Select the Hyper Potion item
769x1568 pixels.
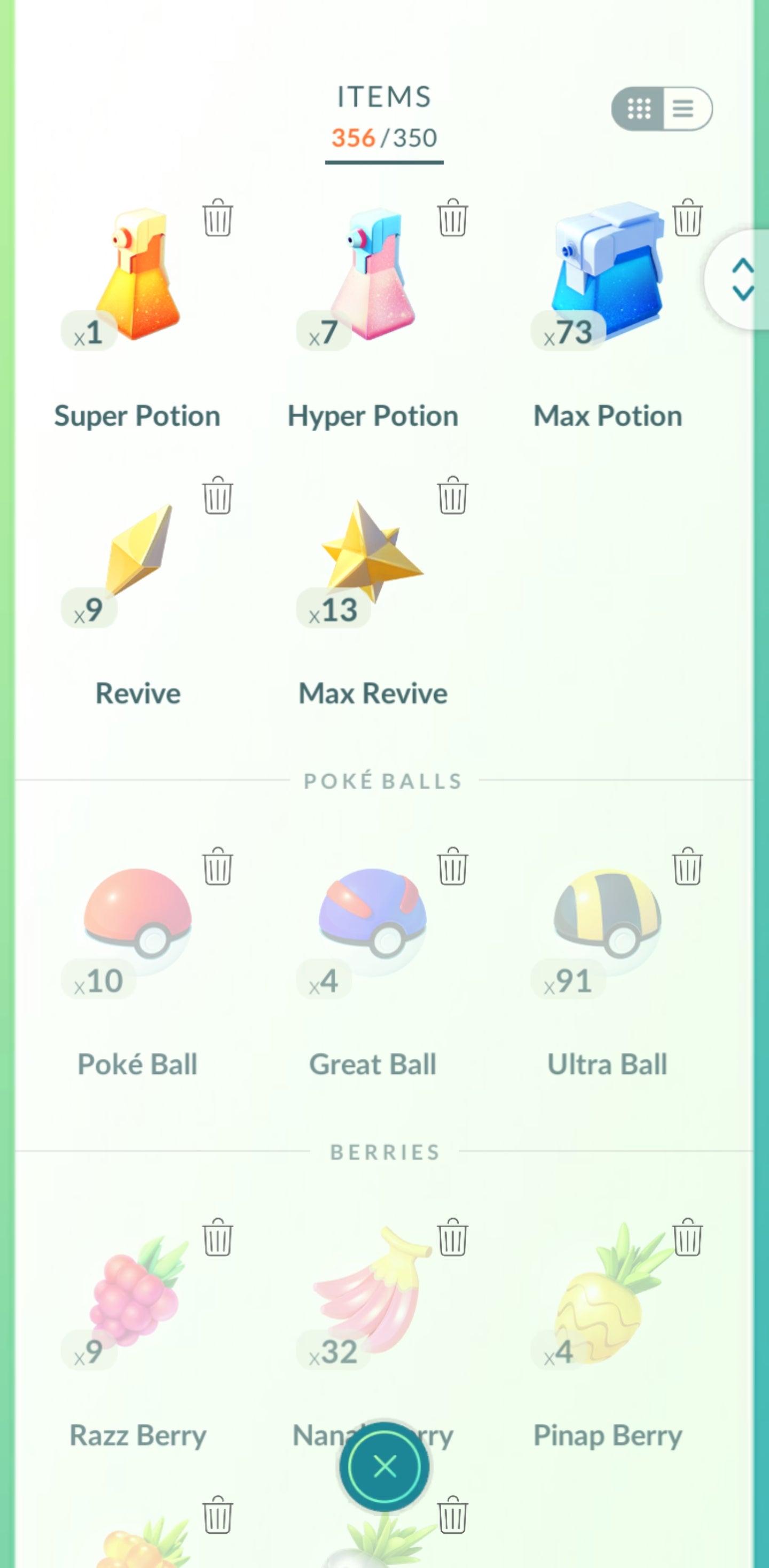(x=372, y=274)
